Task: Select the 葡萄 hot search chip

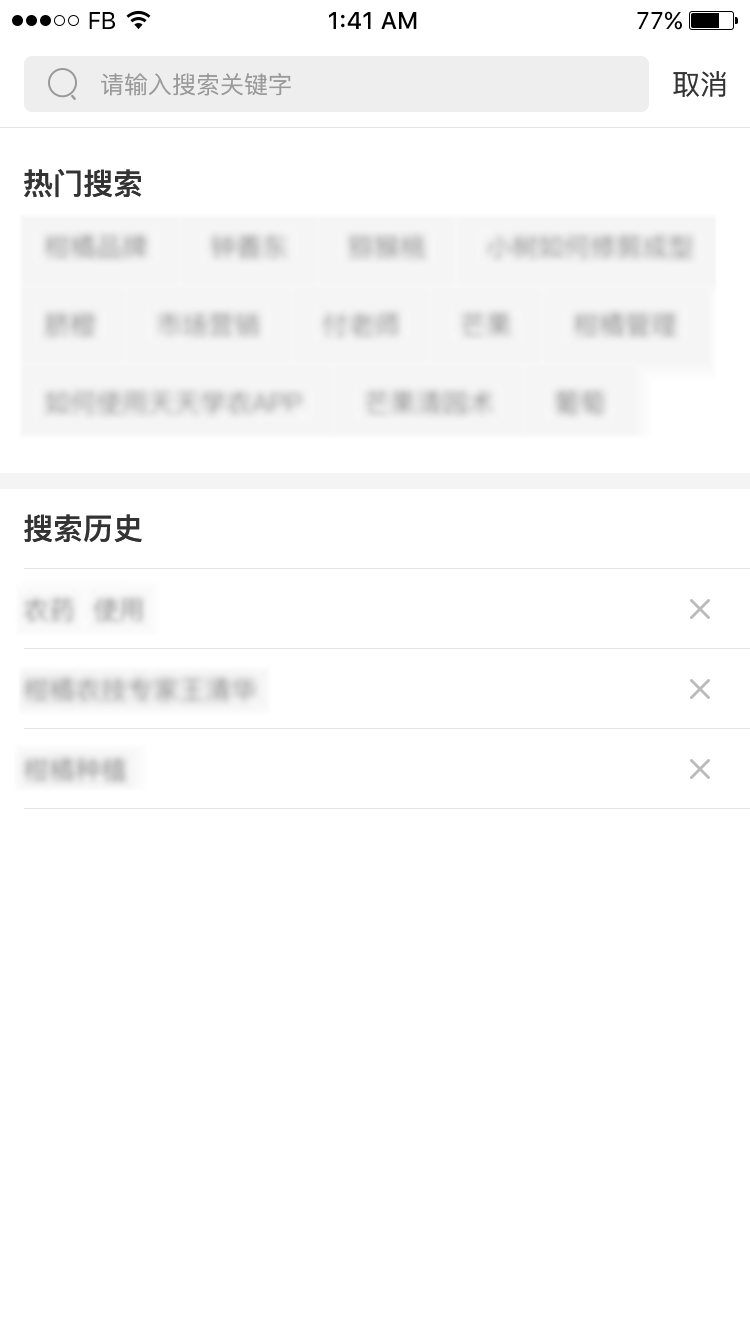Action: (581, 403)
